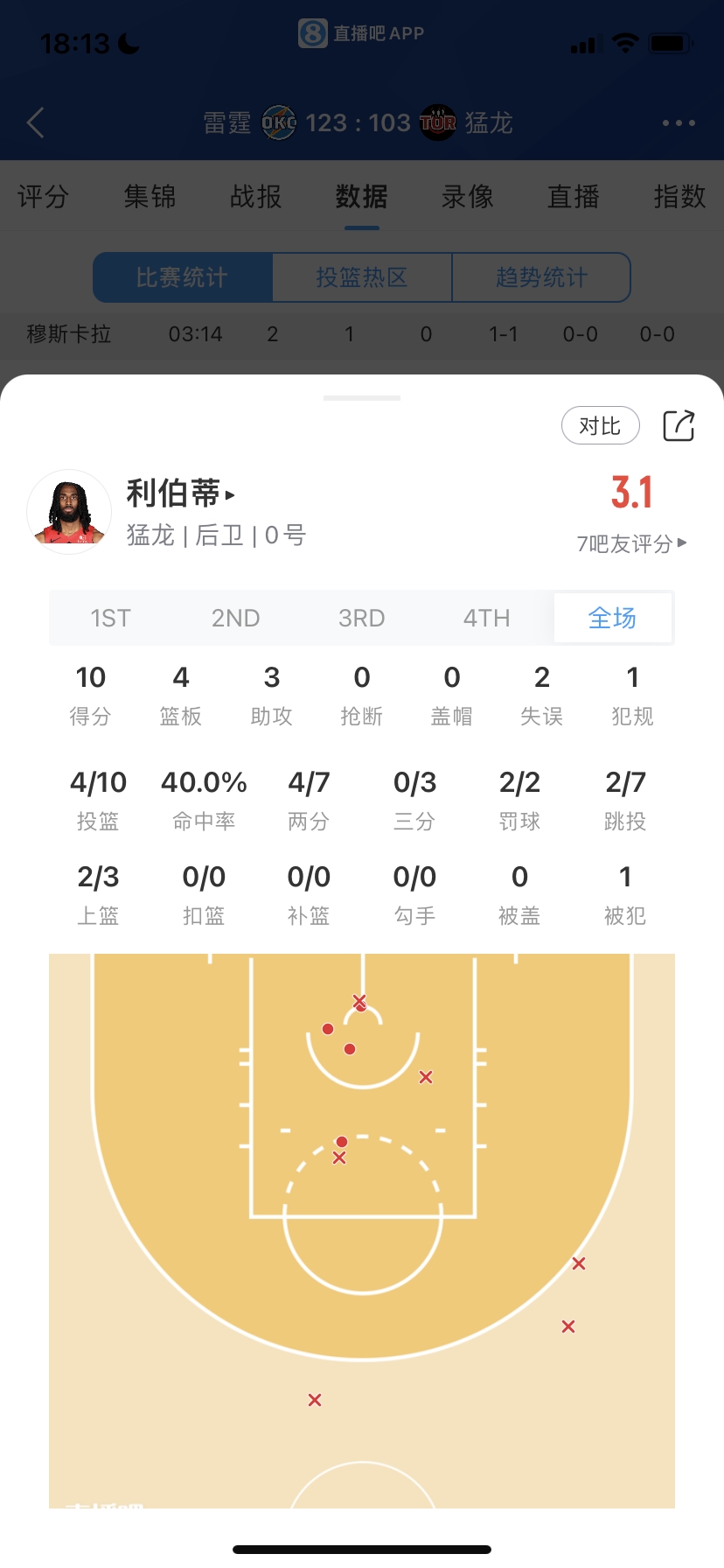Switch to 2ND quarter stats

pyautogui.click(x=235, y=619)
